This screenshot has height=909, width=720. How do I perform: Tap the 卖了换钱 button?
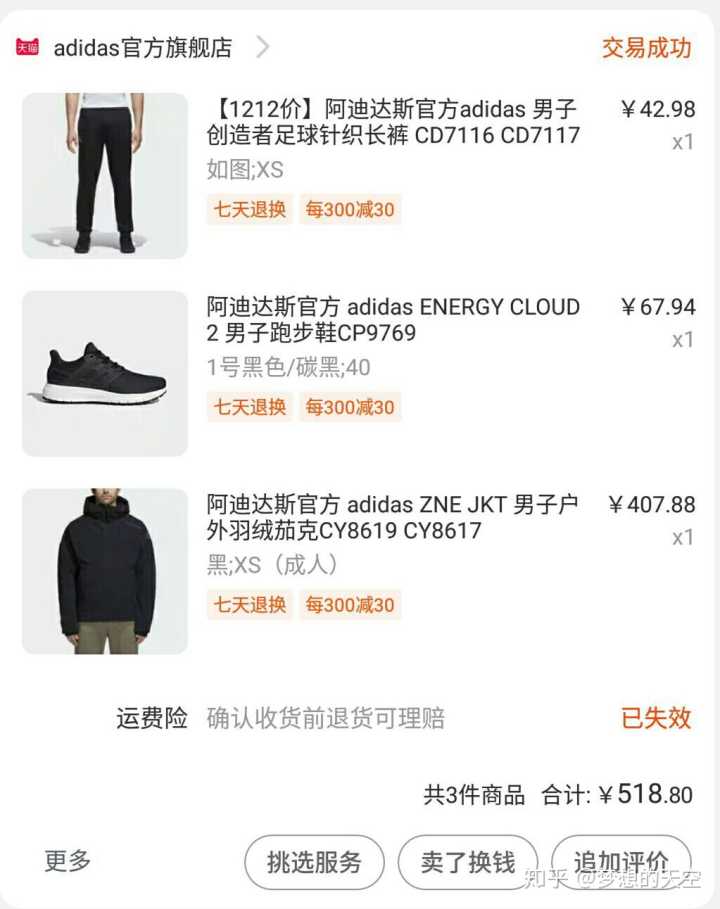coord(468,862)
